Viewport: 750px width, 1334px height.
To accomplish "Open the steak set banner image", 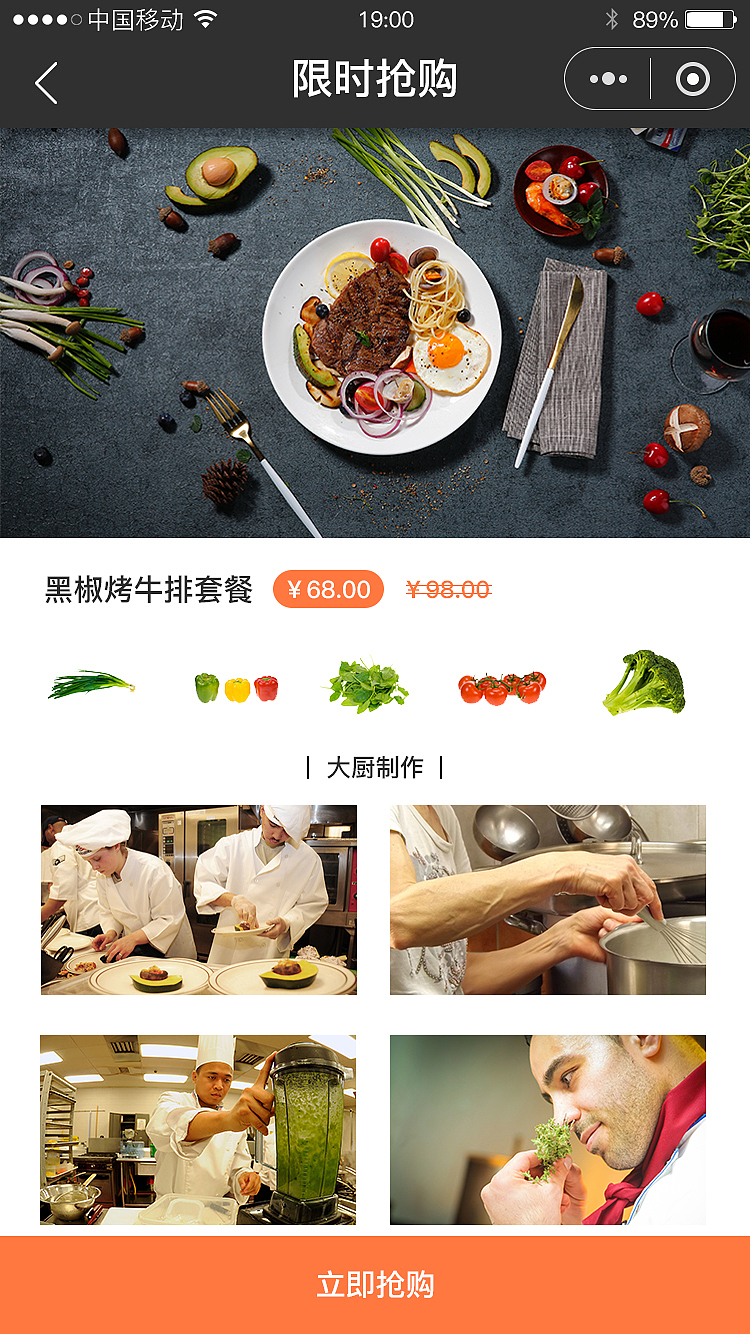I will tap(375, 333).
